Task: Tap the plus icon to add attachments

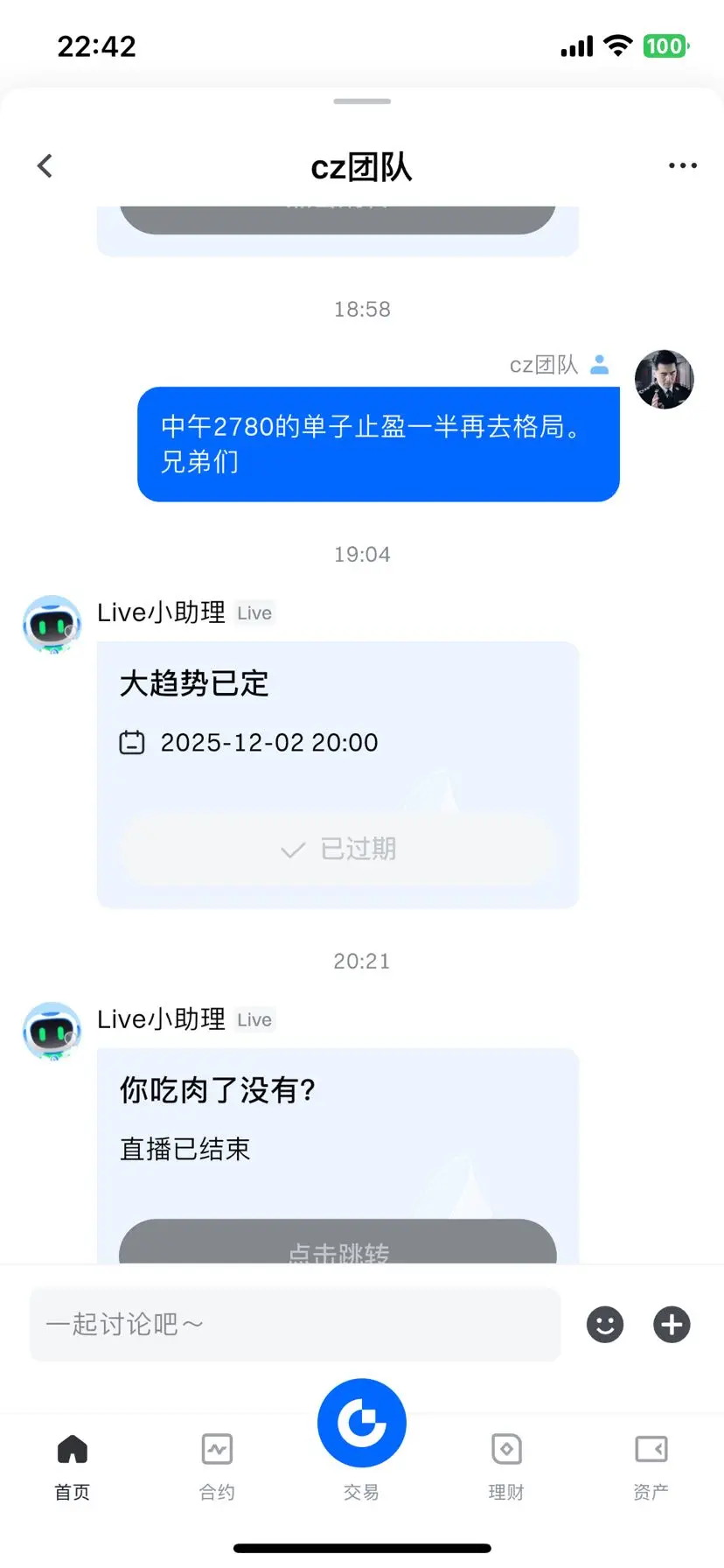Action: coord(672,1324)
